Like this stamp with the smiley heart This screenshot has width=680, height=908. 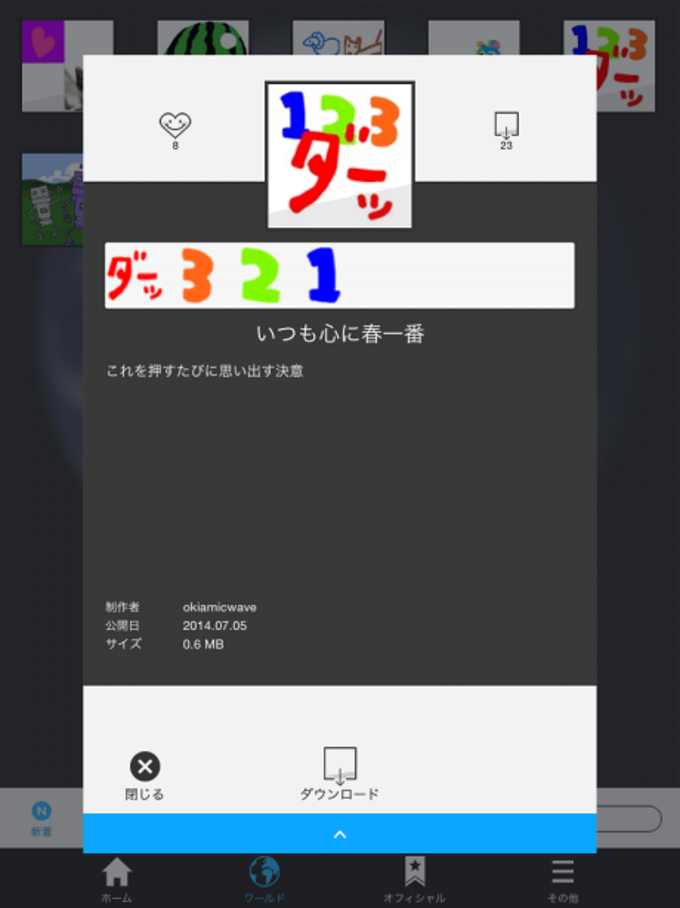[175, 125]
